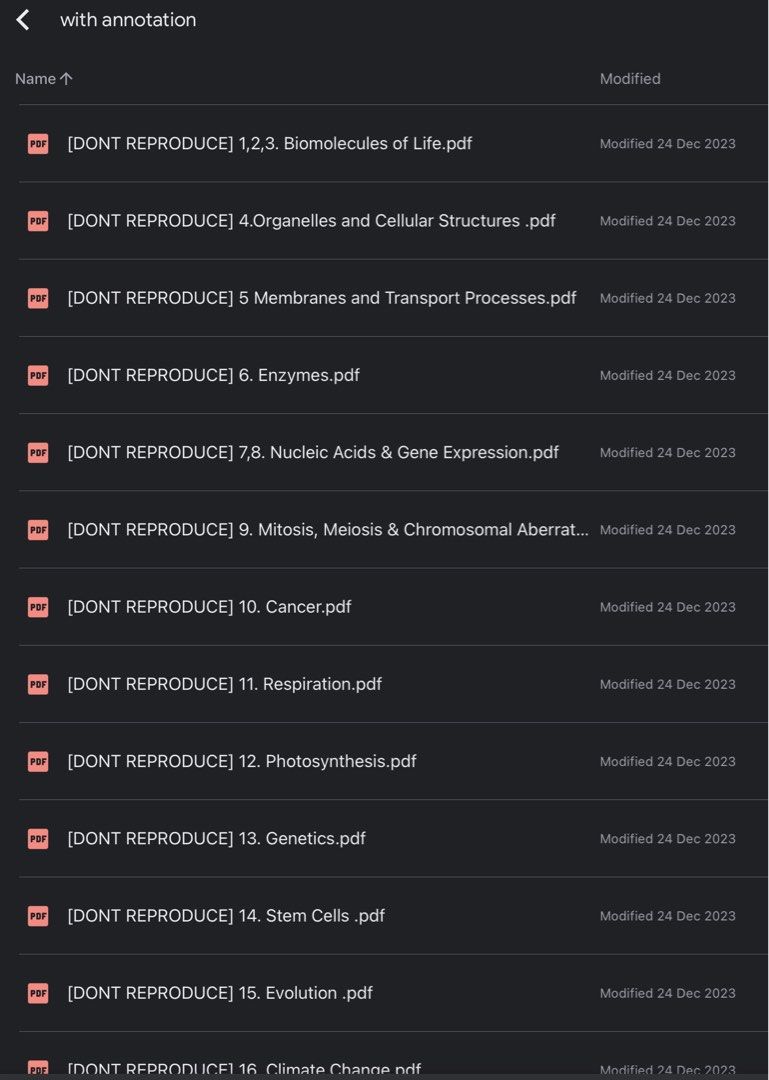Open the 10. Cancer PDF
The width and height of the screenshot is (769, 1080).
(x=209, y=607)
